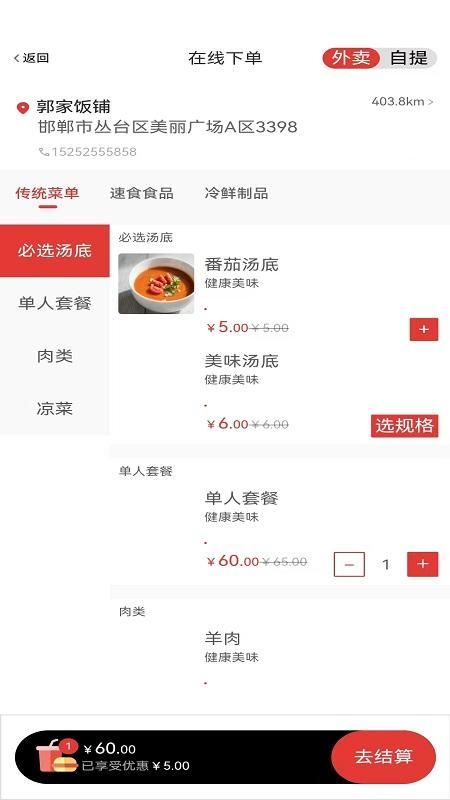
Task: Select the 传统菜单 tab
Action: [x=47, y=193]
